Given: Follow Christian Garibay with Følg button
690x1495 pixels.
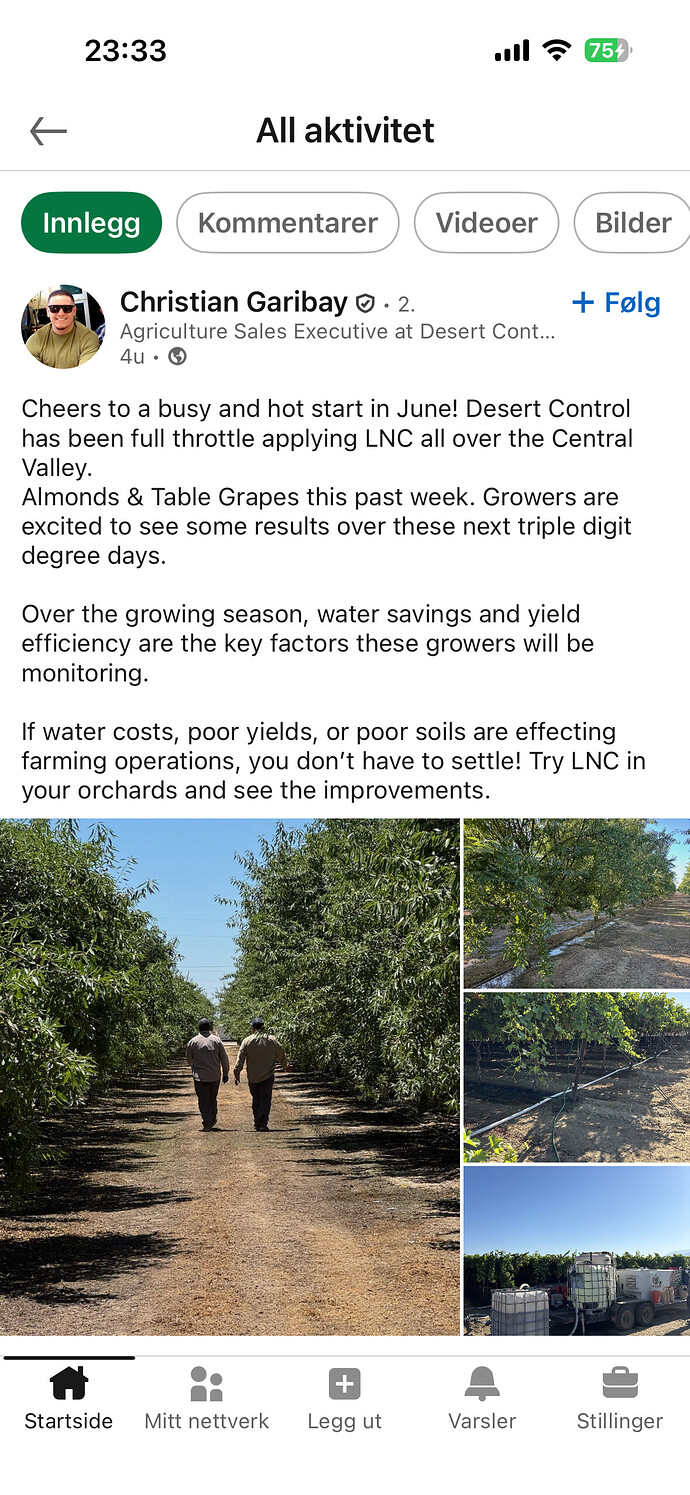Looking at the screenshot, I should (x=616, y=303).
